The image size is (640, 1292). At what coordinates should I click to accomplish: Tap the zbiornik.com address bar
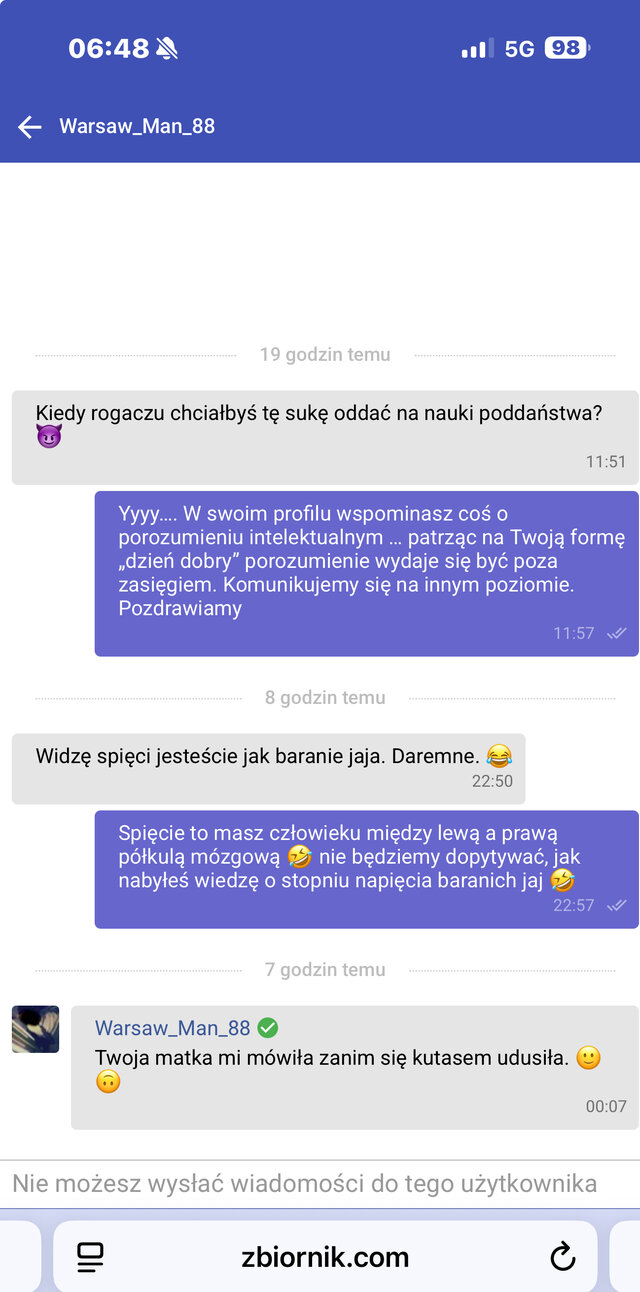click(x=325, y=1256)
